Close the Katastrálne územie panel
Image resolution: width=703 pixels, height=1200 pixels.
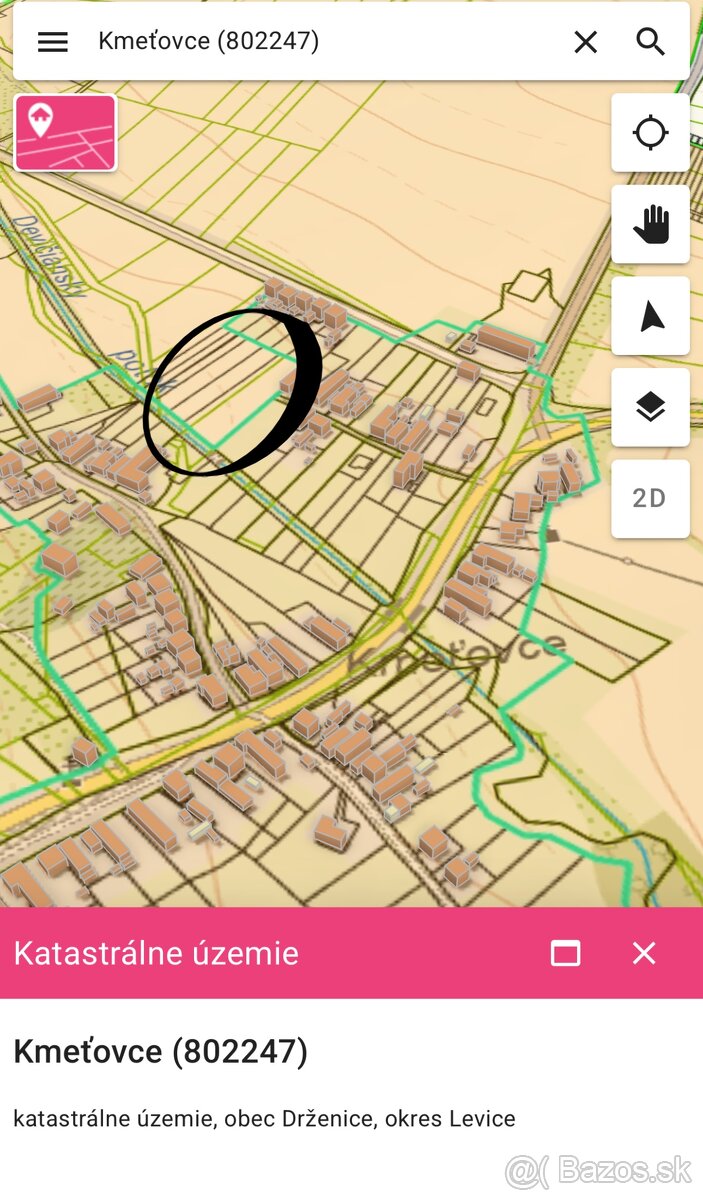click(x=644, y=953)
